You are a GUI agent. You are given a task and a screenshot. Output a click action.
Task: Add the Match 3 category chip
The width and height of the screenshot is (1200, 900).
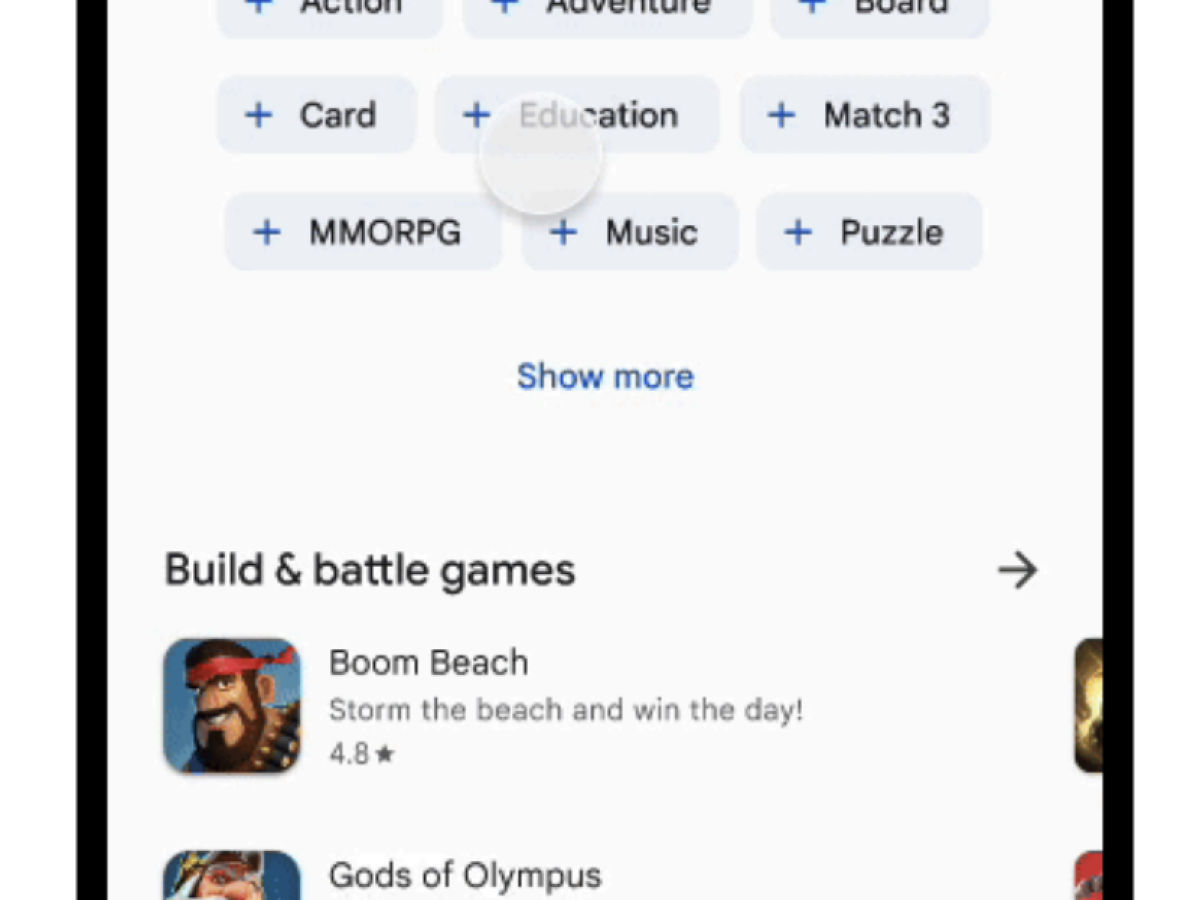(x=864, y=116)
